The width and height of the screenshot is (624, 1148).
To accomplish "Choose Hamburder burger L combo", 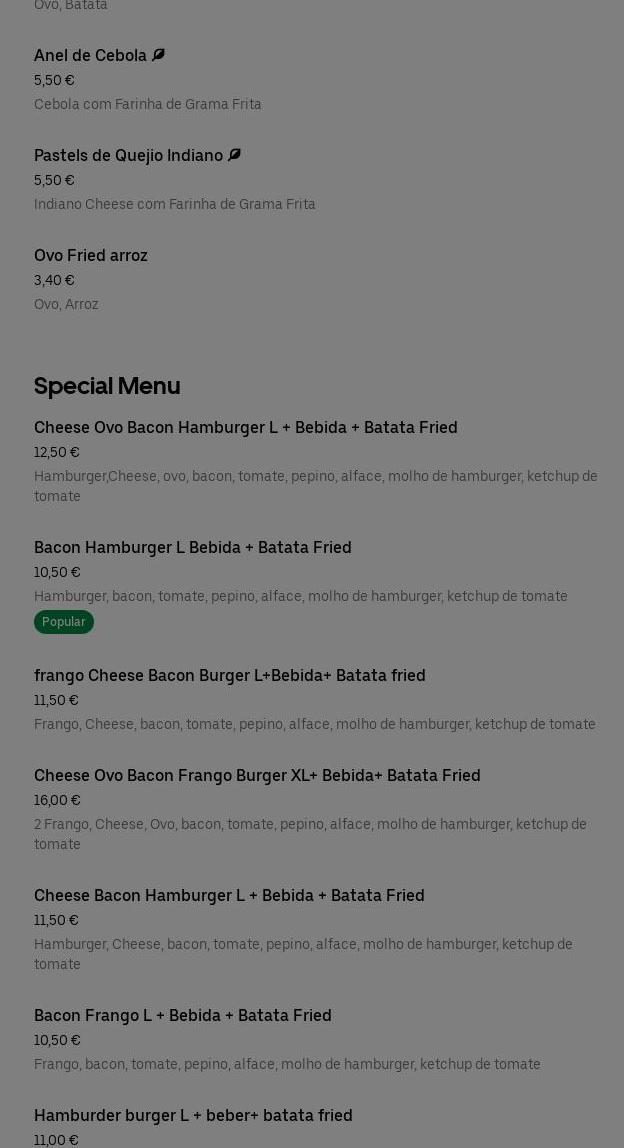I will [193, 1116].
